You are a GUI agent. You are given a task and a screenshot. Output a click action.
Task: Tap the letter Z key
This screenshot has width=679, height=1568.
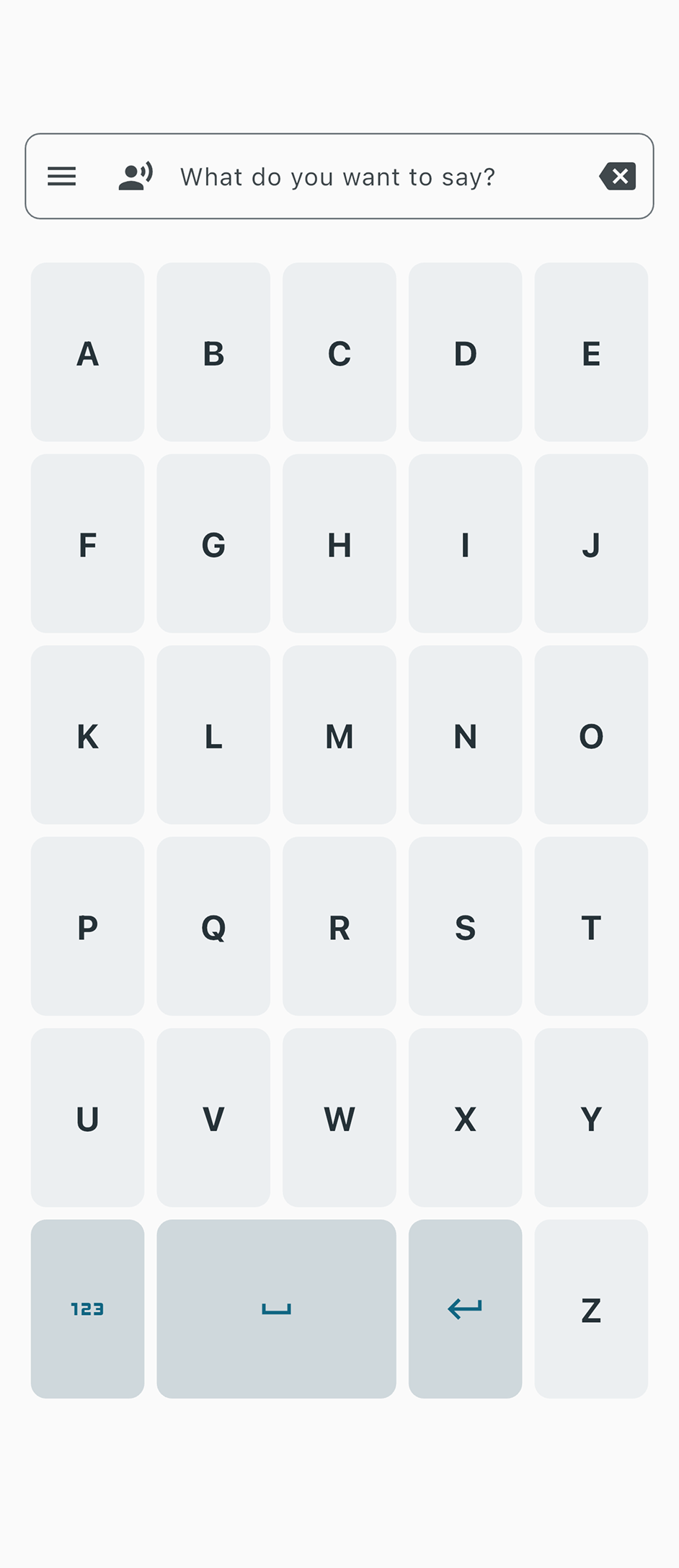click(591, 1309)
